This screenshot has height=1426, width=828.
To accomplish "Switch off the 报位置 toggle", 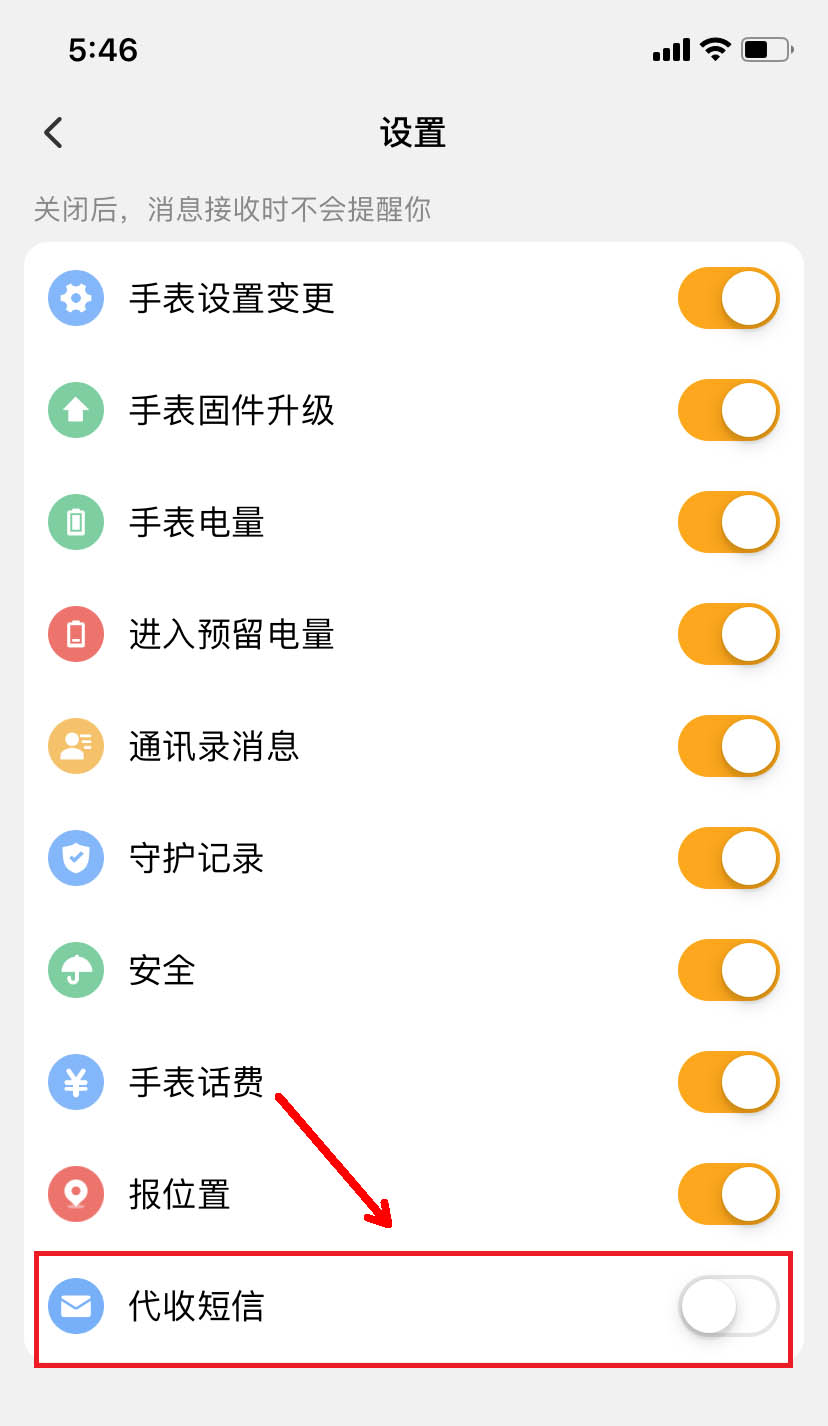I will pyautogui.click(x=728, y=1194).
